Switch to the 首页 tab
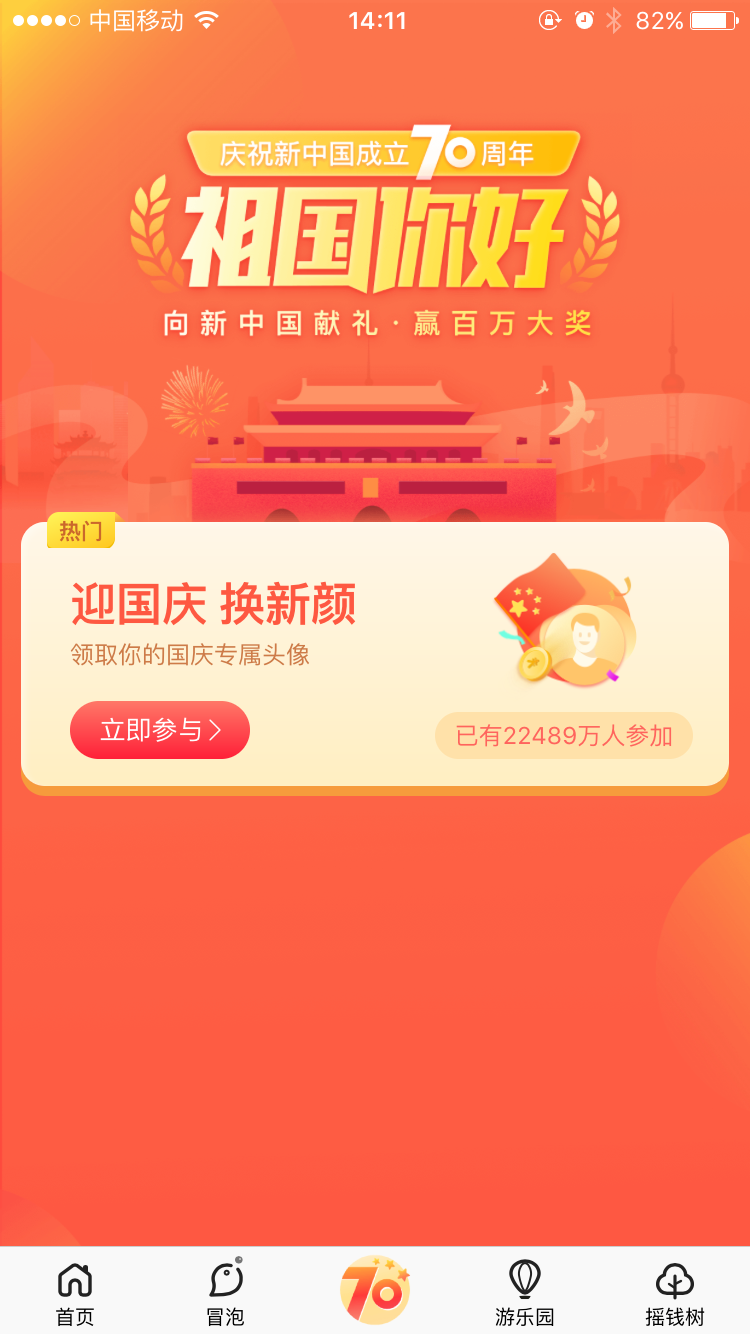The width and height of the screenshot is (750, 1334). point(75,1292)
